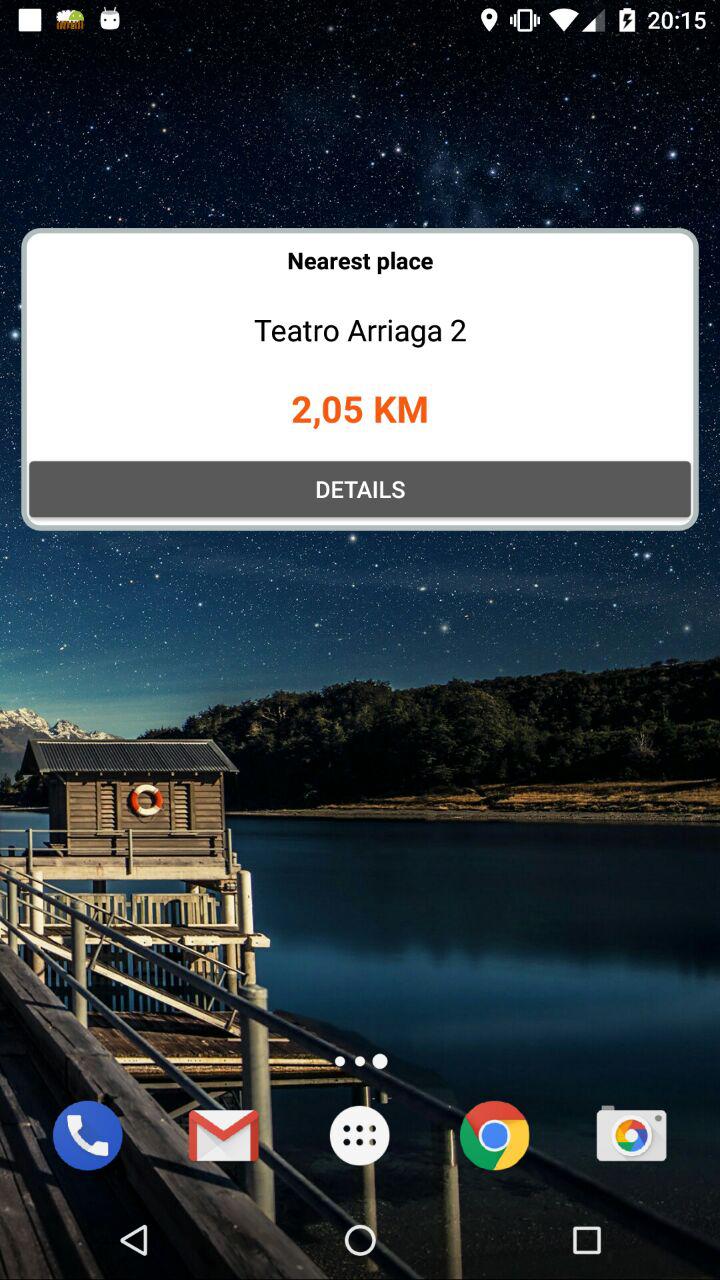Launch the Chrome browser

click(495, 1135)
